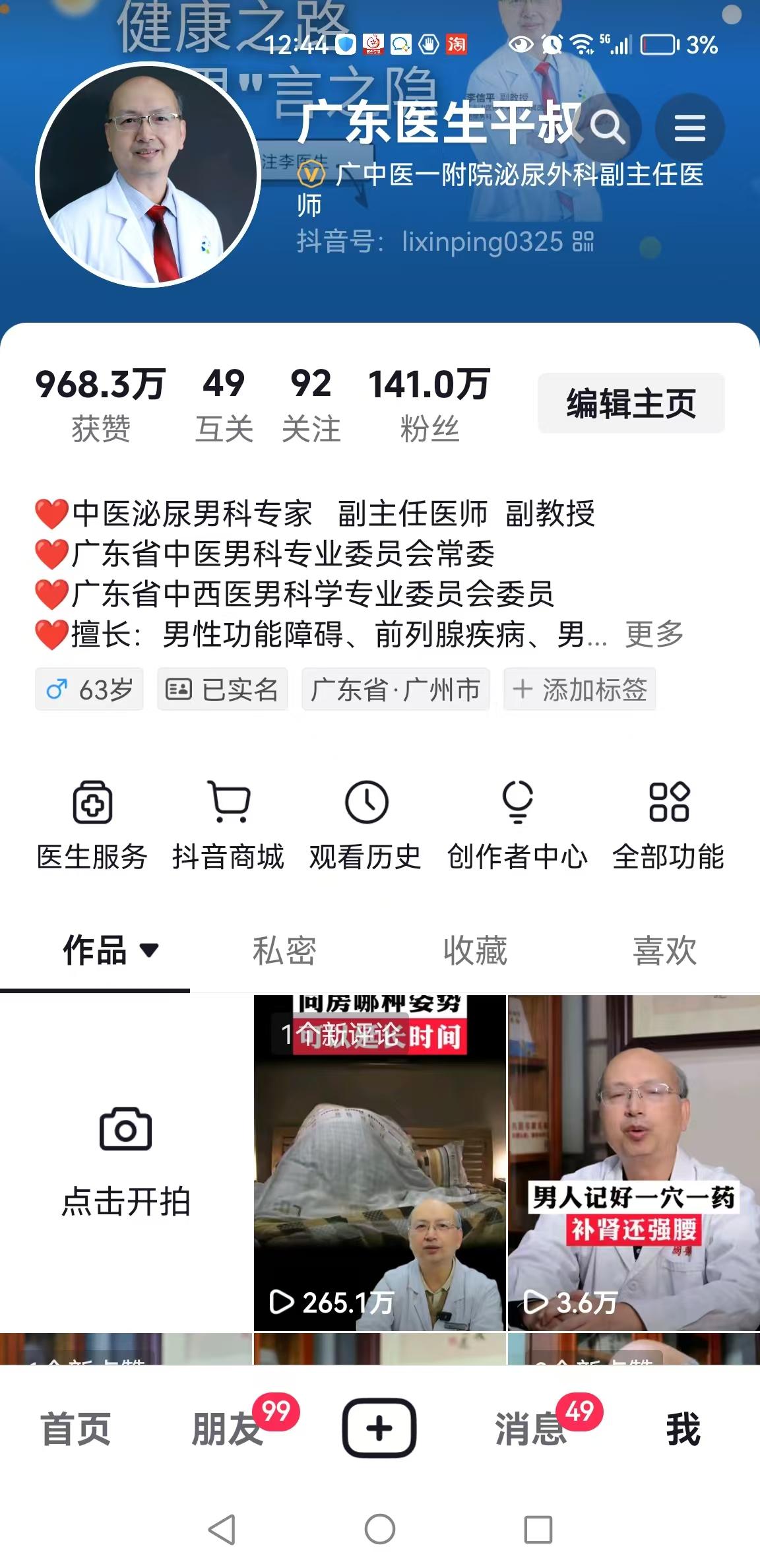Viewport: 760px width, 1568px height.
Task: Open the search icon in profile header
Action: [x=607, y=127]
